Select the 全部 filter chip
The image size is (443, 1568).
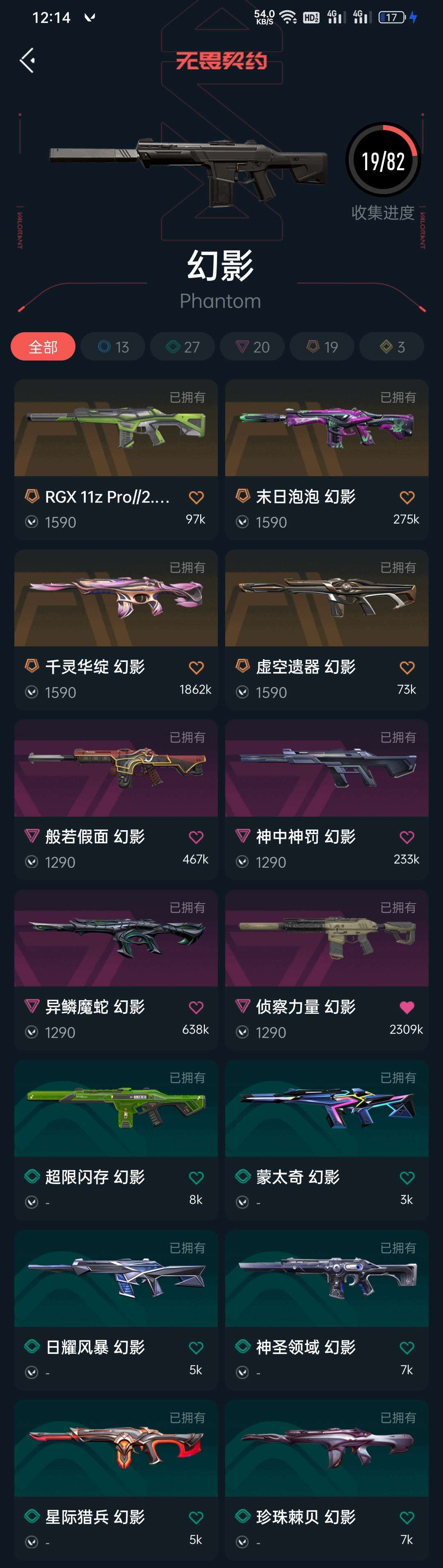pyautogui.click(x=43, y=347)
